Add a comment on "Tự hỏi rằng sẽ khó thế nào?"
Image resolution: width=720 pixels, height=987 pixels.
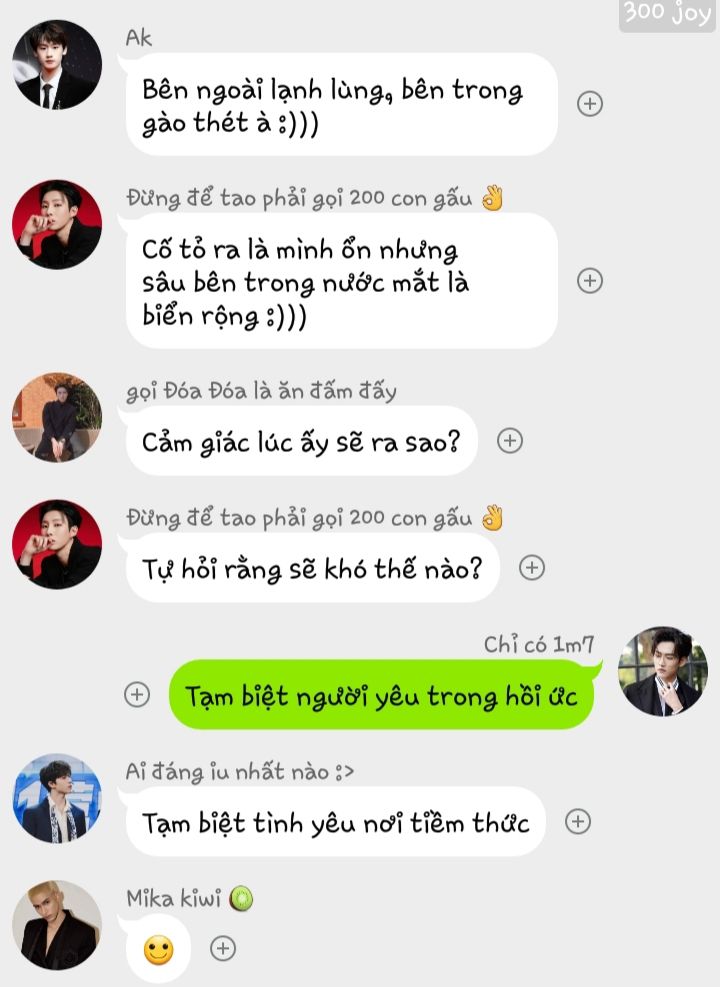531,568
